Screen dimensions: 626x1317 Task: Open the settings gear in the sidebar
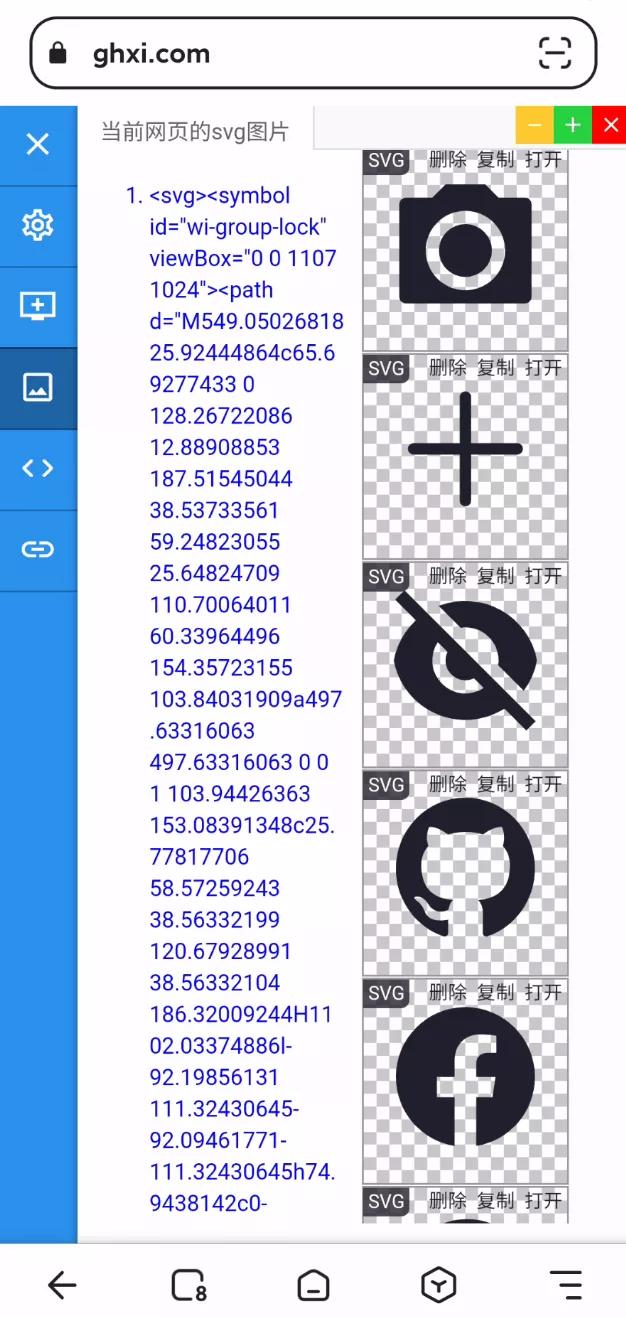pyautogui.click(x=38, y=225)
